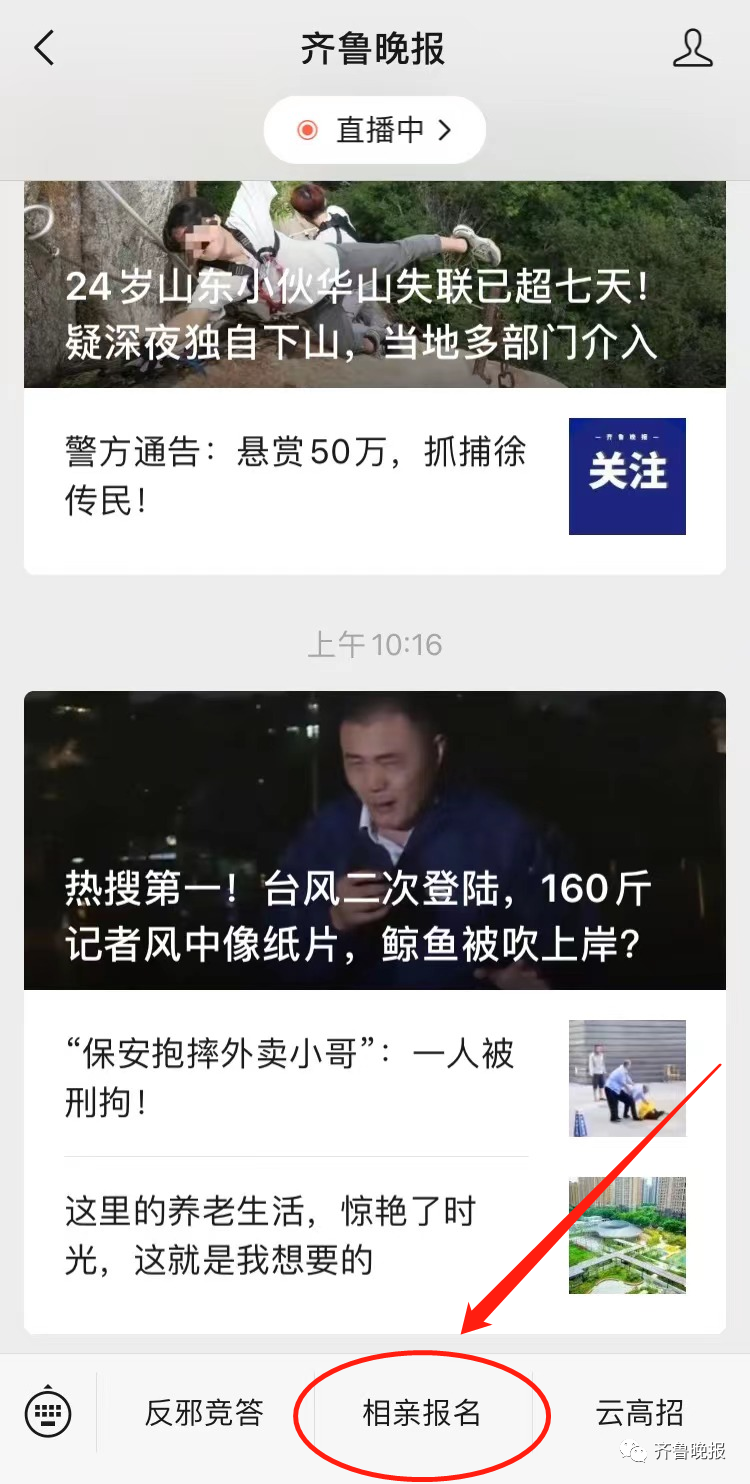750x1484 pixels.
Task: Switch to keyboard input mode
Action: [48, 1413]
